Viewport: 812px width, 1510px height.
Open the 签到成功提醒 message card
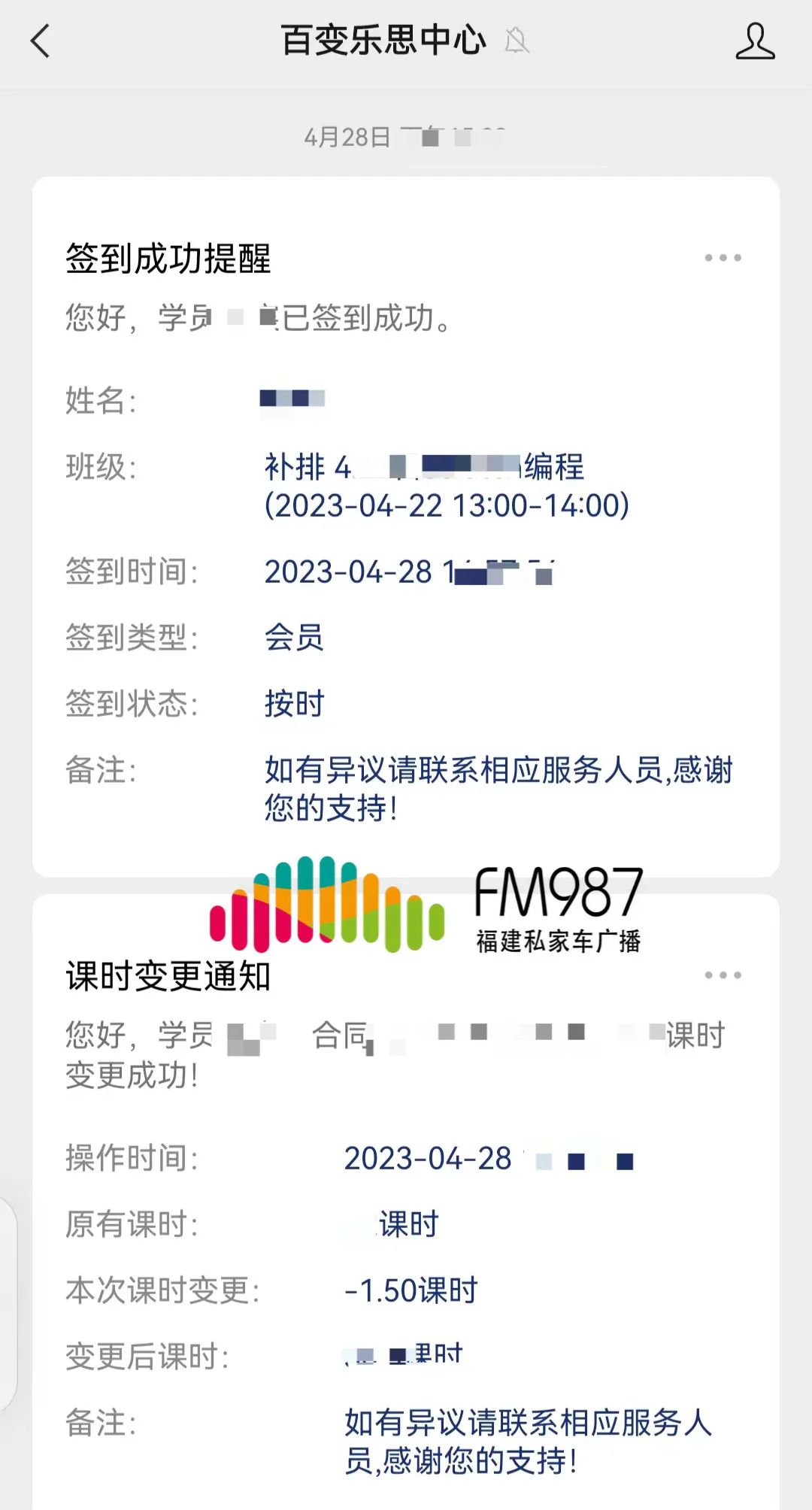tap(406, 526)
